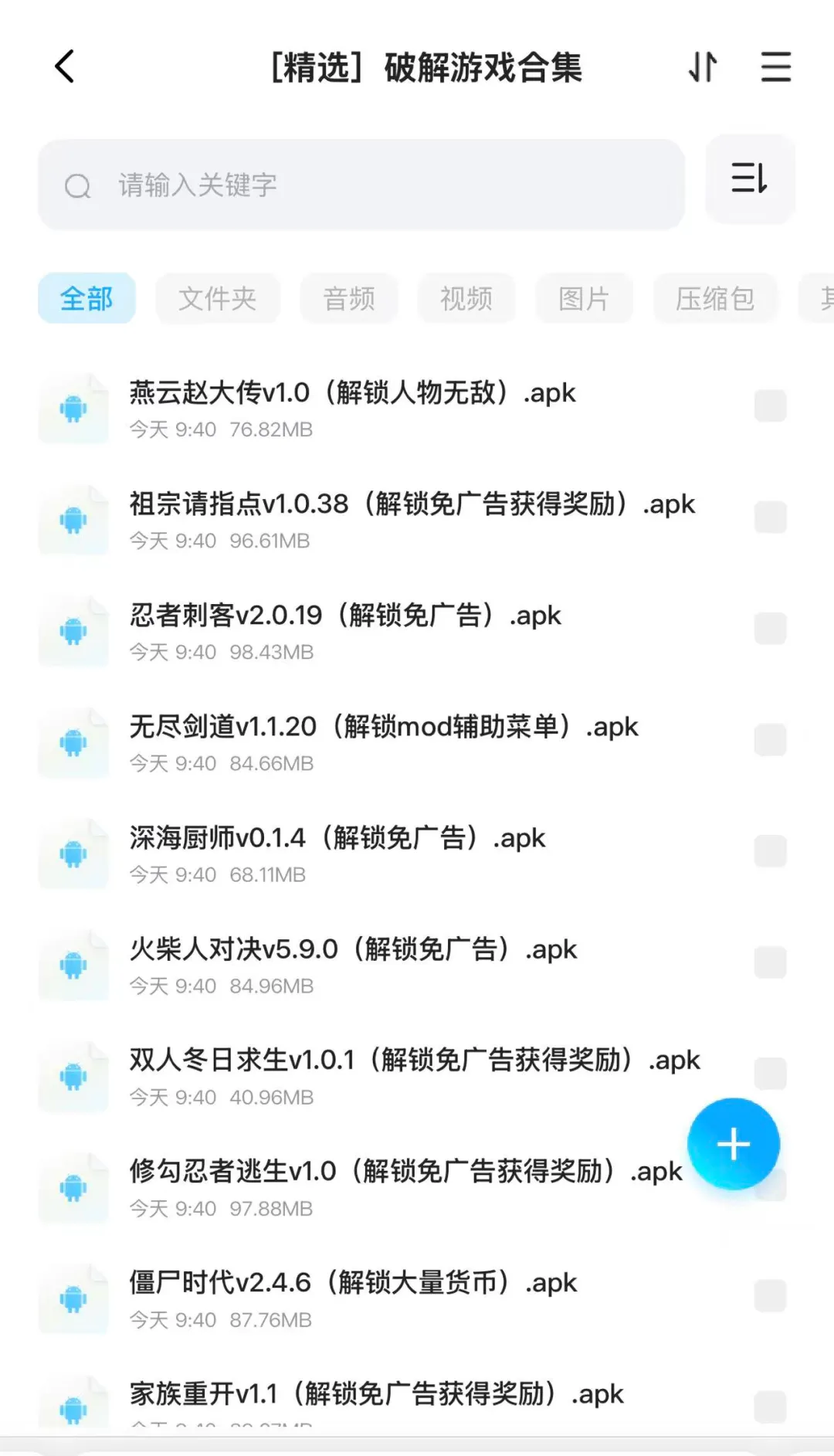
Task: Go back with the top-left arrow
Action: click(65, 66)
